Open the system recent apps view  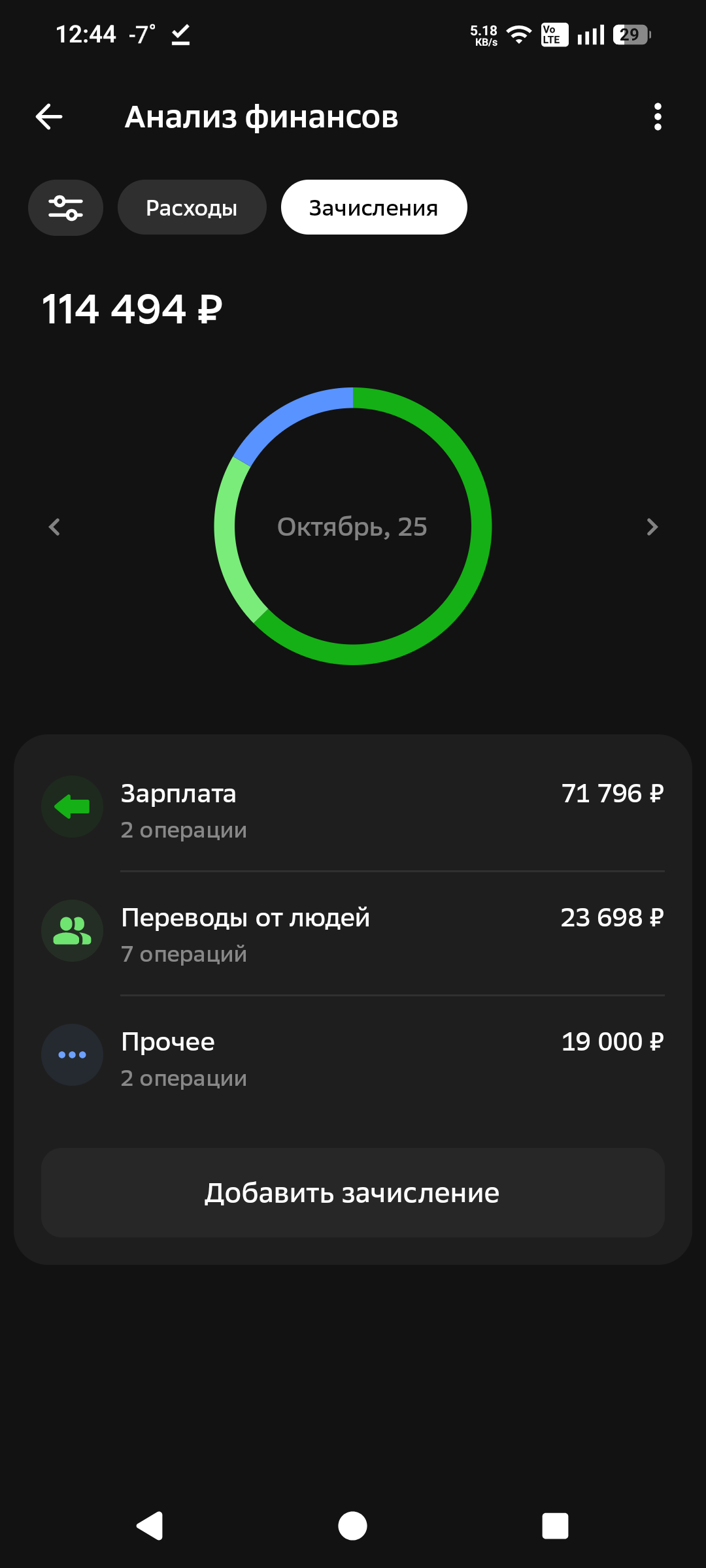click(x=555, y=1526)
